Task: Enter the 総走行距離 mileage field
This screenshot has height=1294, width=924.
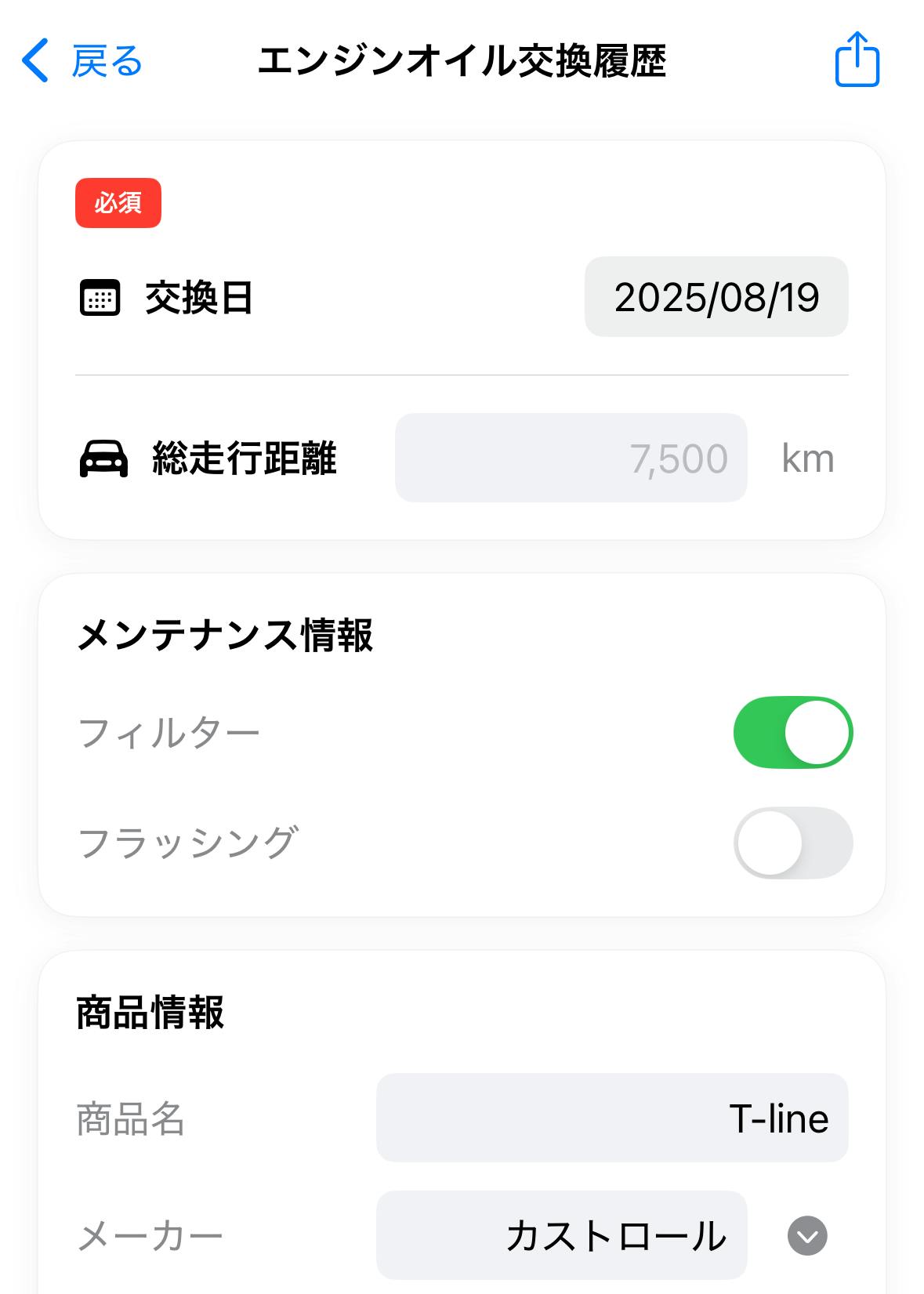Action: tap(571, 458)
